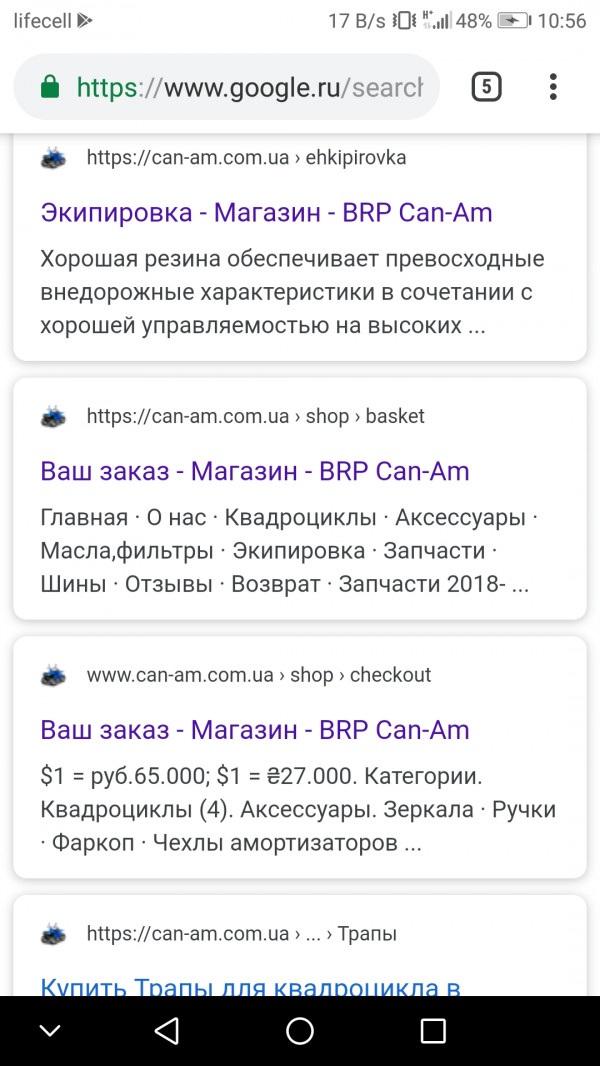The image size is (600, 1066).
Task: Open the Ваш заказ result under shop › basket
Action: click(255, 471)
